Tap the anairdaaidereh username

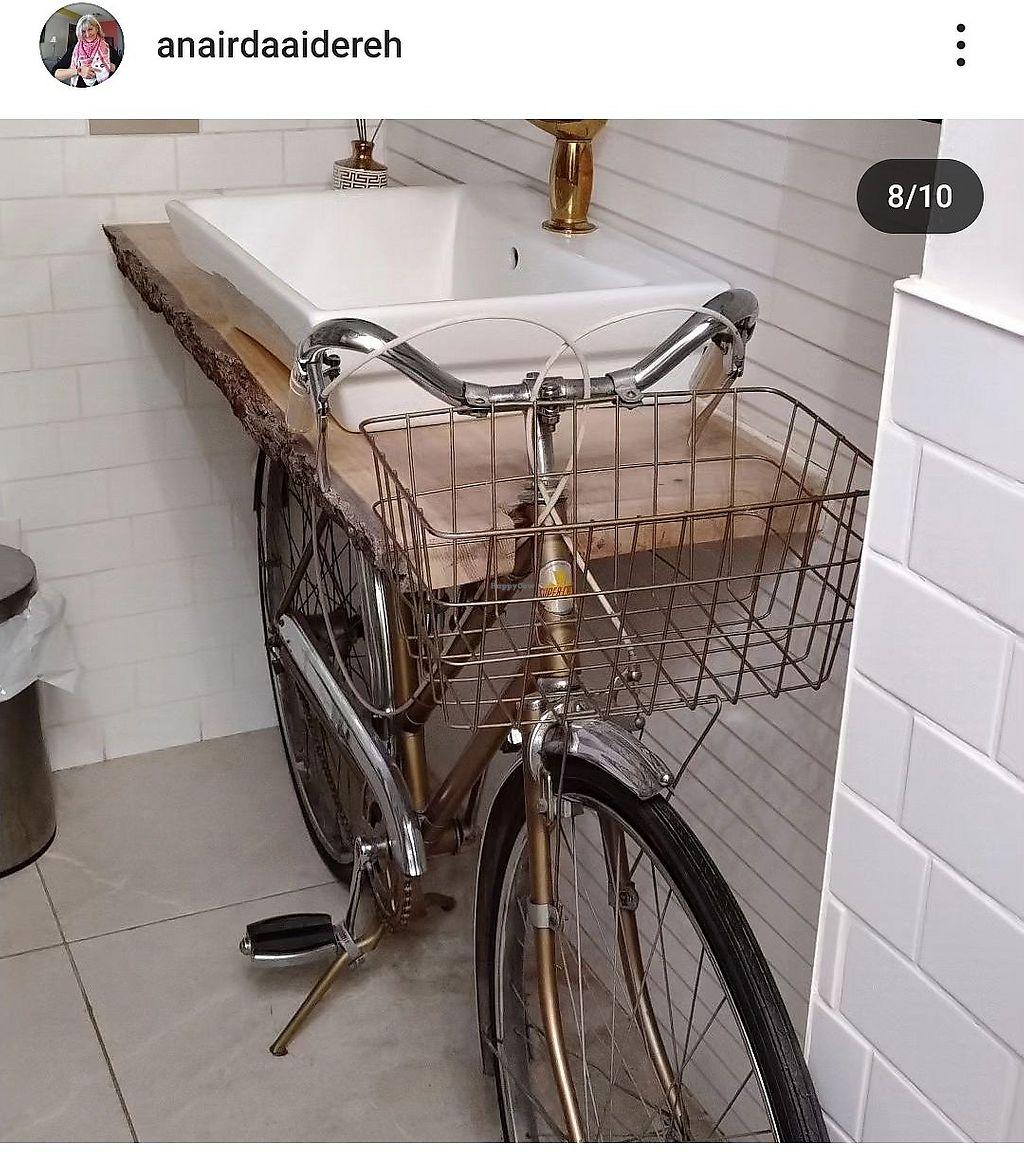pyautogui.click(x=279, y=46)
